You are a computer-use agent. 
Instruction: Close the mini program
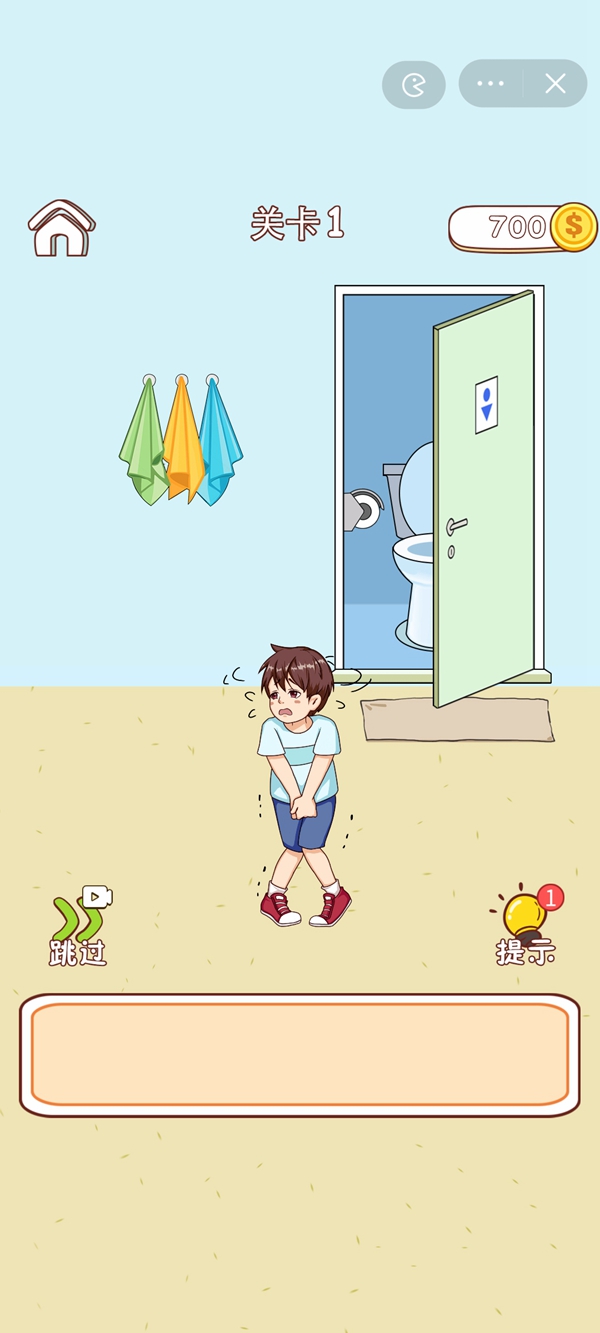[x=556, y=84]
